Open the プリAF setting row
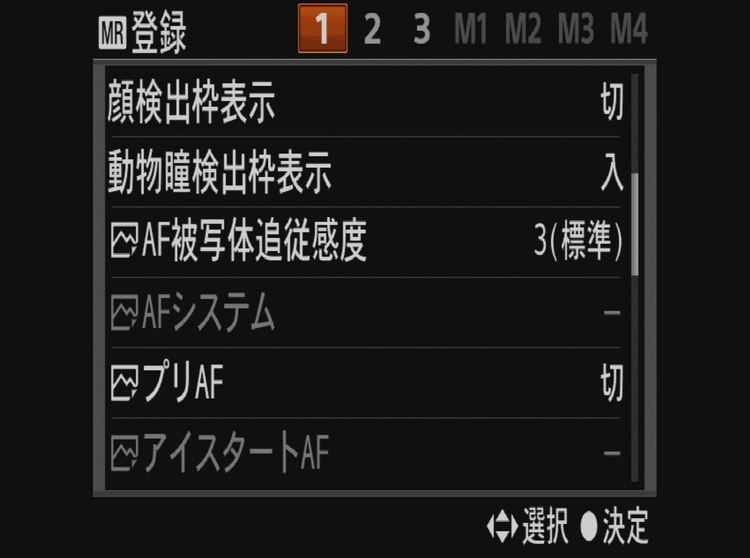This screenshot has width=750, height=558. point(365,383)
